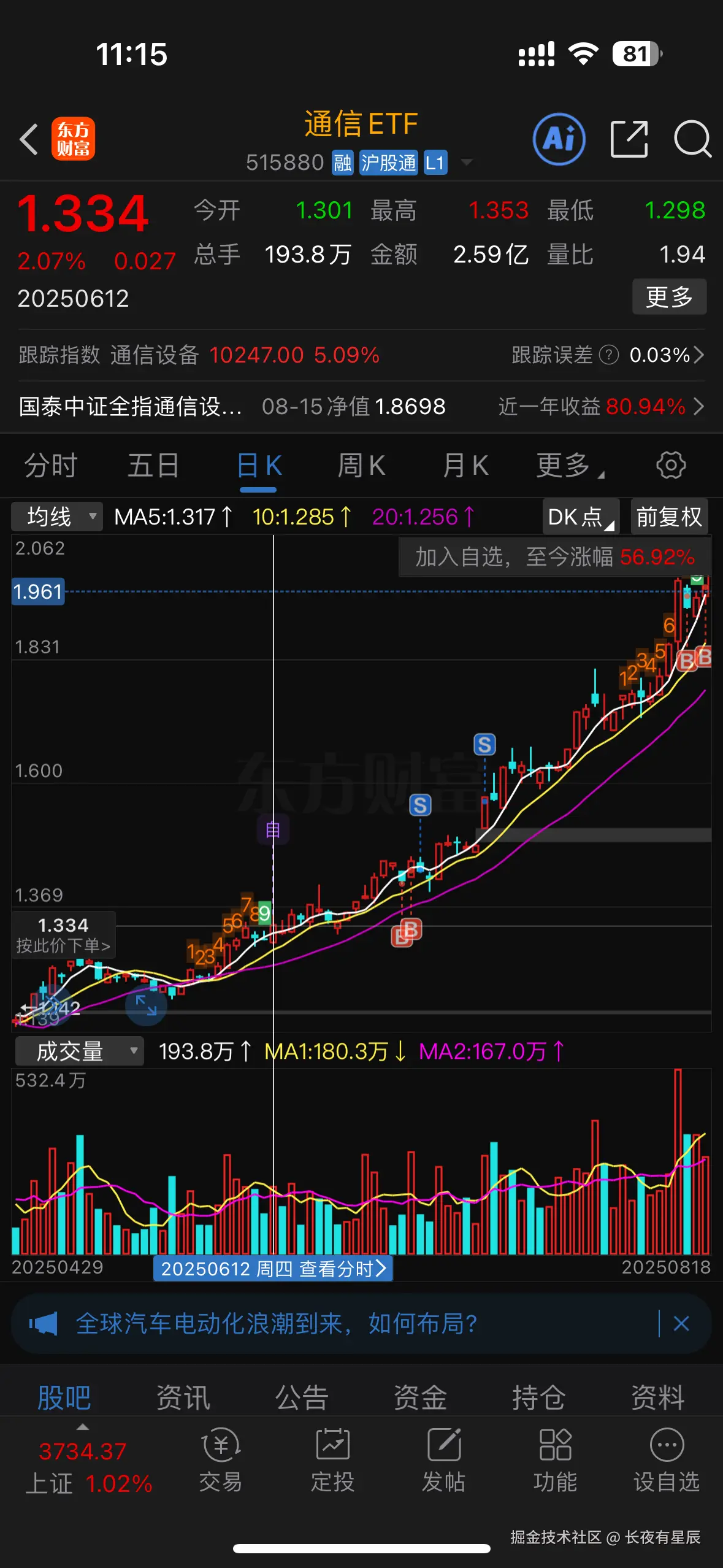Open 查看分时 for the selected date

click(341, 1269)
